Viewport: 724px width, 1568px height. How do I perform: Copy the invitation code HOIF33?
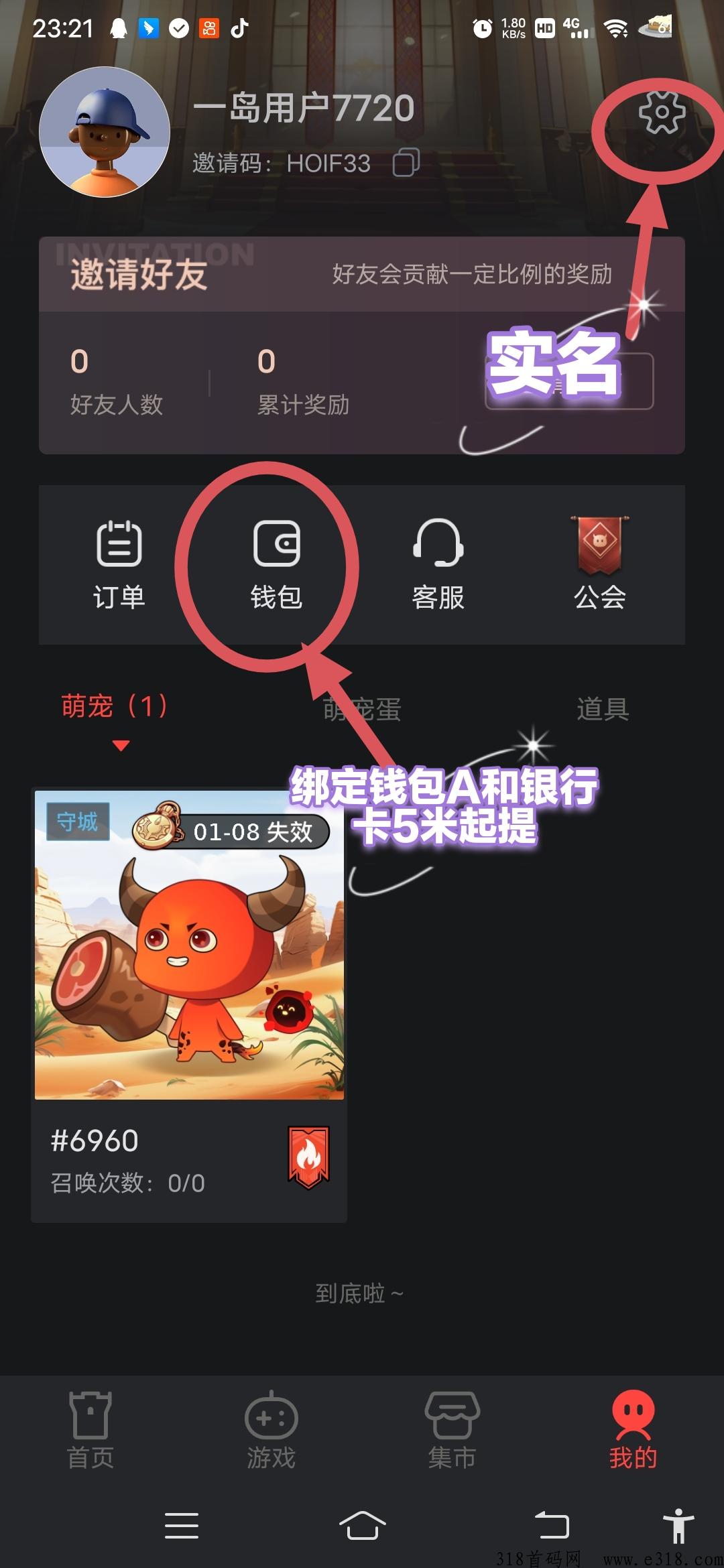point(406,162)
